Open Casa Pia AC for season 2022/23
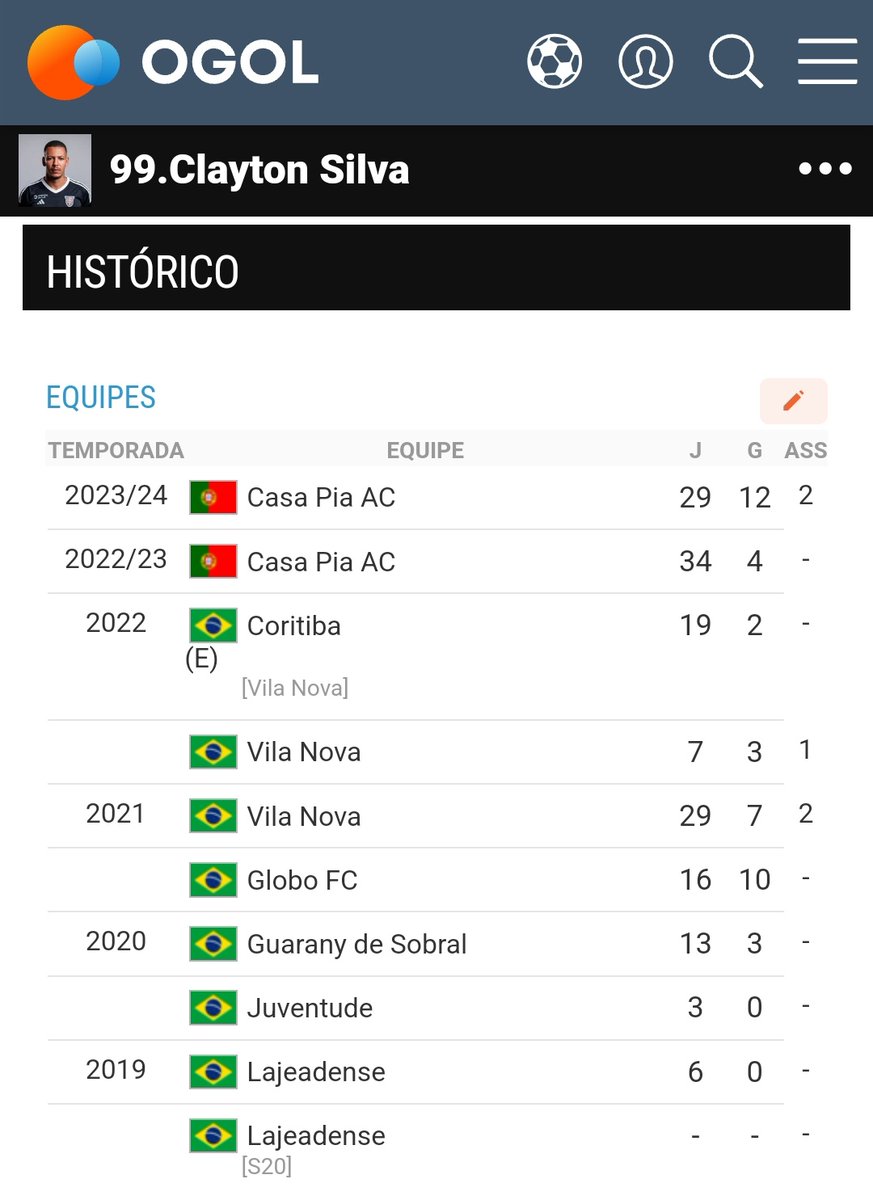873x1200 pixels. [321, 562]
